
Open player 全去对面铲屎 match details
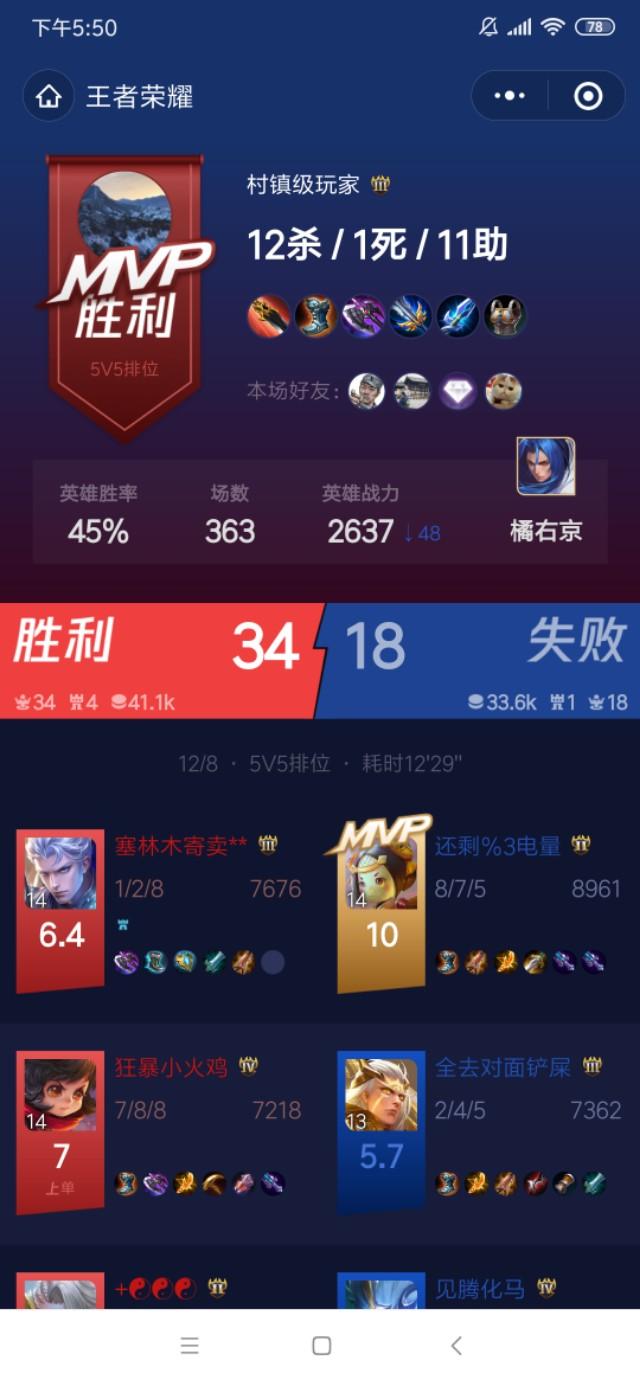(x=481, y=1132)
